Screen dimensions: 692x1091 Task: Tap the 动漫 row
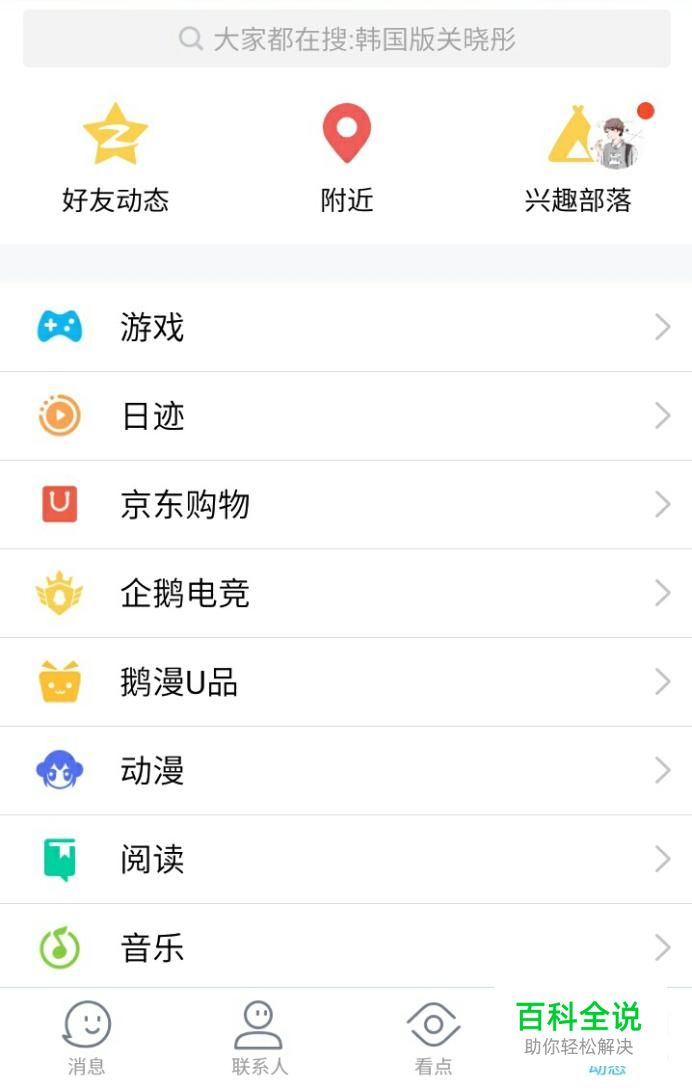346,771
